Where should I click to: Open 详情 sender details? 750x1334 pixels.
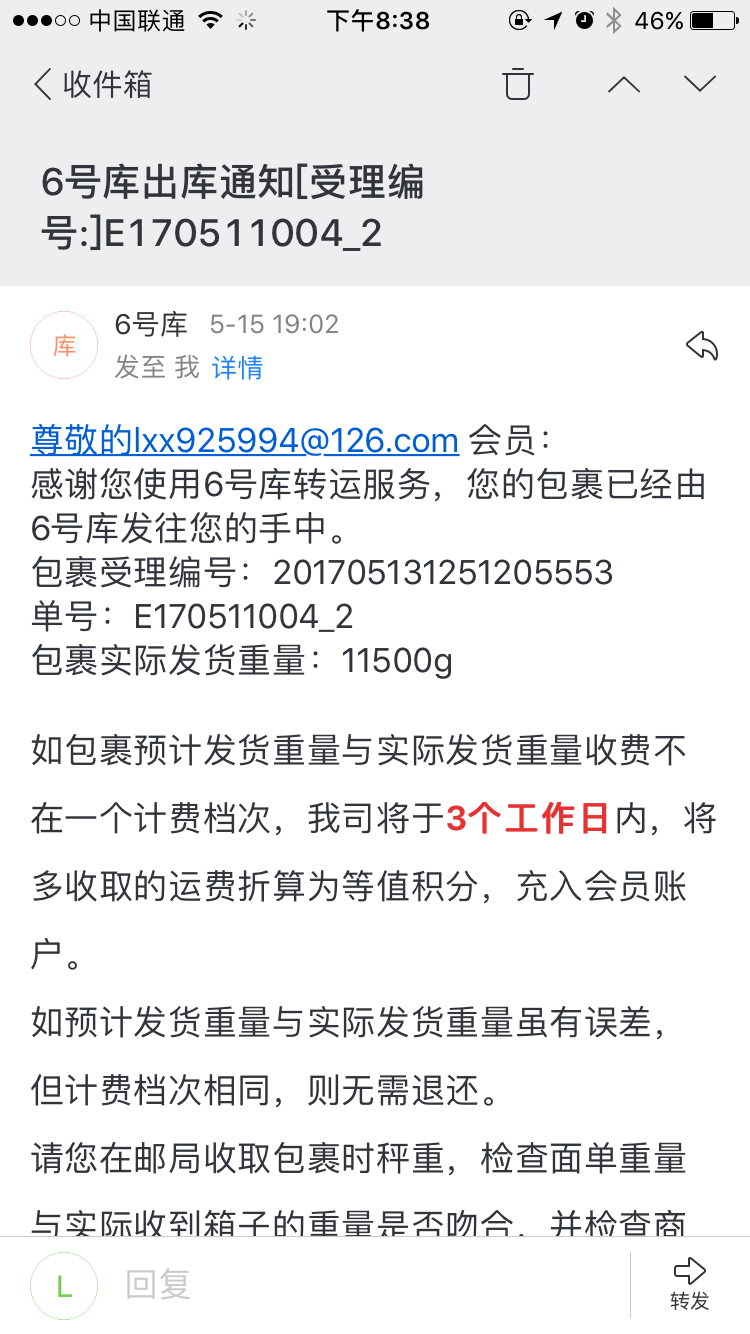[237, 368]
